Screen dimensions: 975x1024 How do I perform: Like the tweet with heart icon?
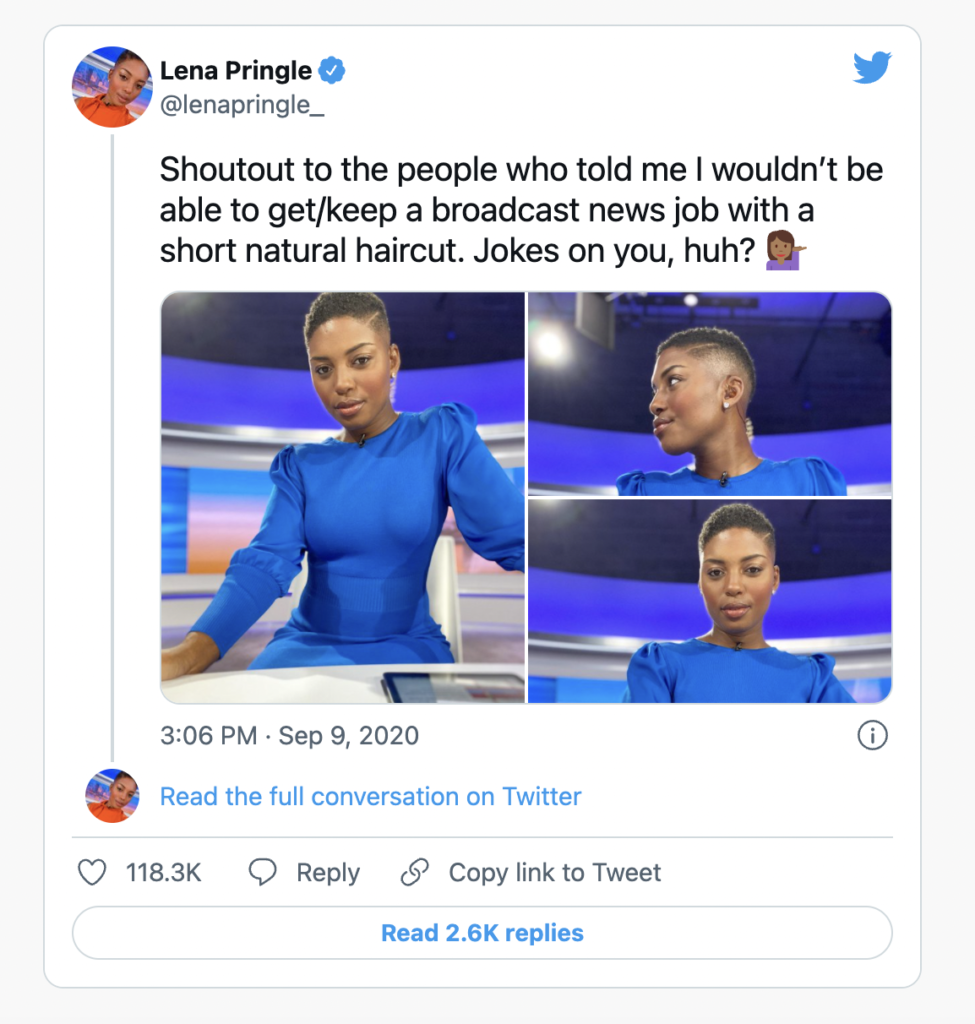93,873
